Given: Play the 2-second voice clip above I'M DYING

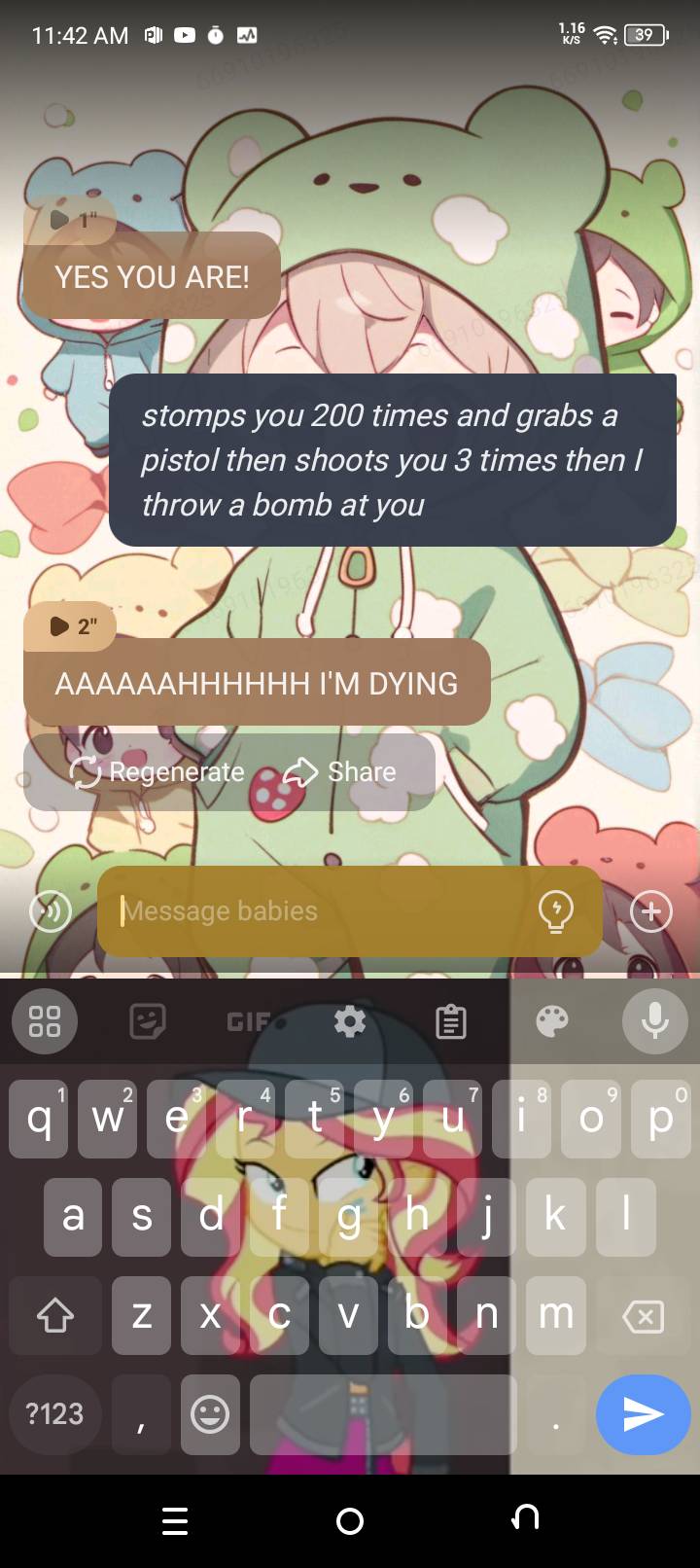Looking at the screenshot, I should coord(70,625).
